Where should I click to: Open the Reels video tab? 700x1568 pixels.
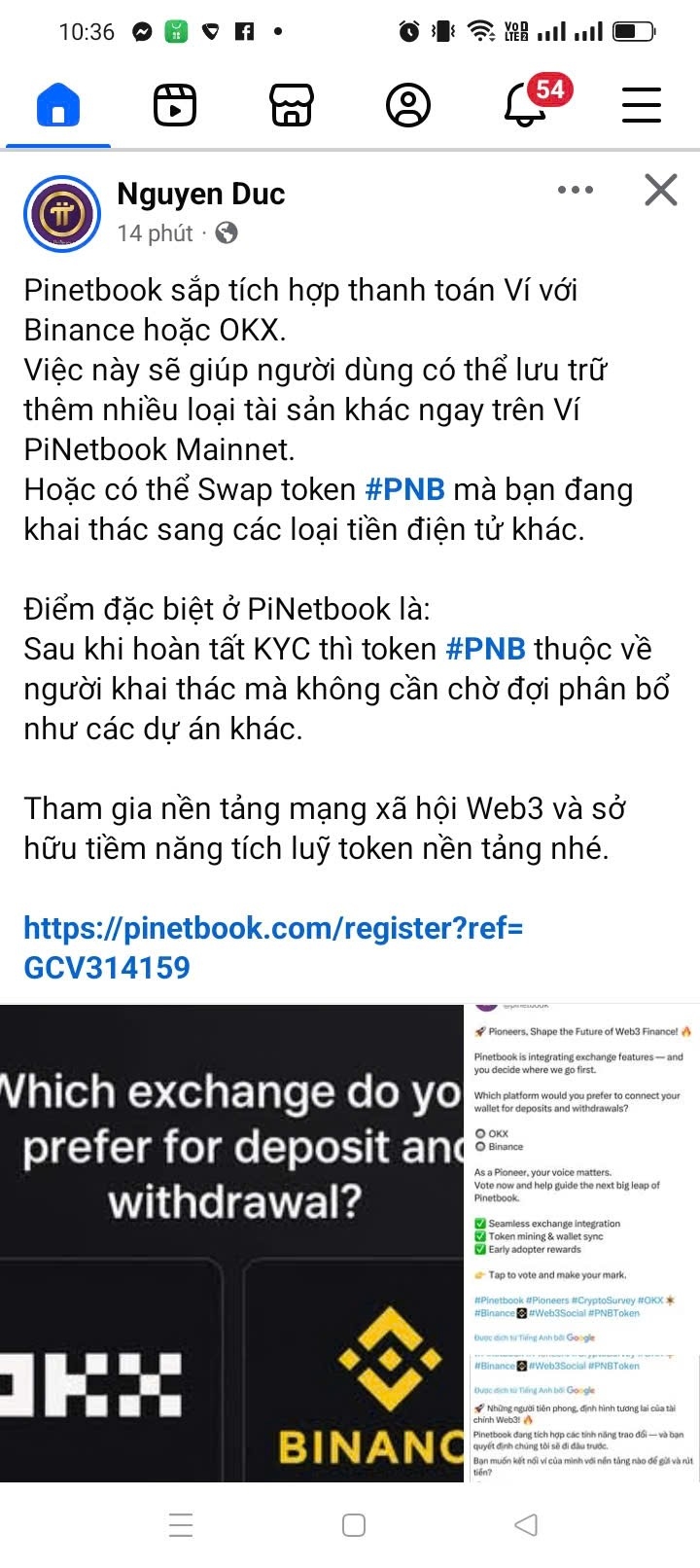point(175,104)
